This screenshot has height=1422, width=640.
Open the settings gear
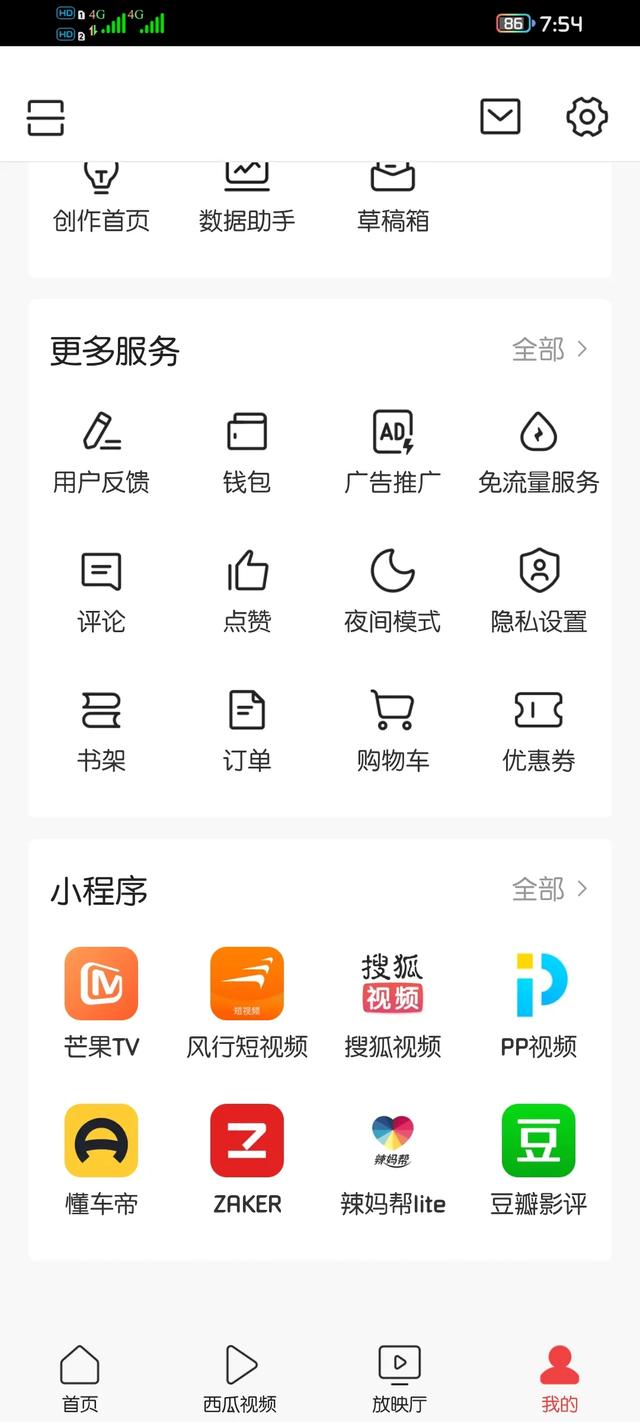click(x=587, y=117)
